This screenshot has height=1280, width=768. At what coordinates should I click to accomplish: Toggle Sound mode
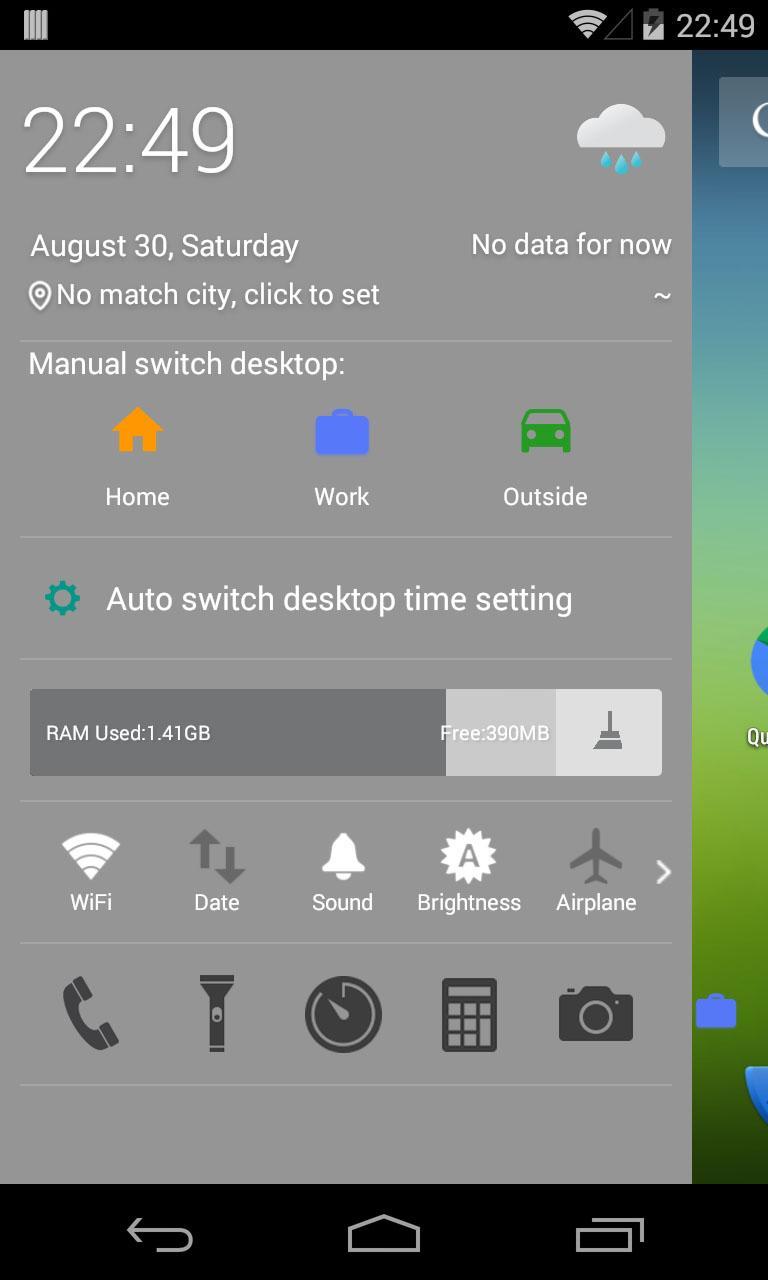342,870
